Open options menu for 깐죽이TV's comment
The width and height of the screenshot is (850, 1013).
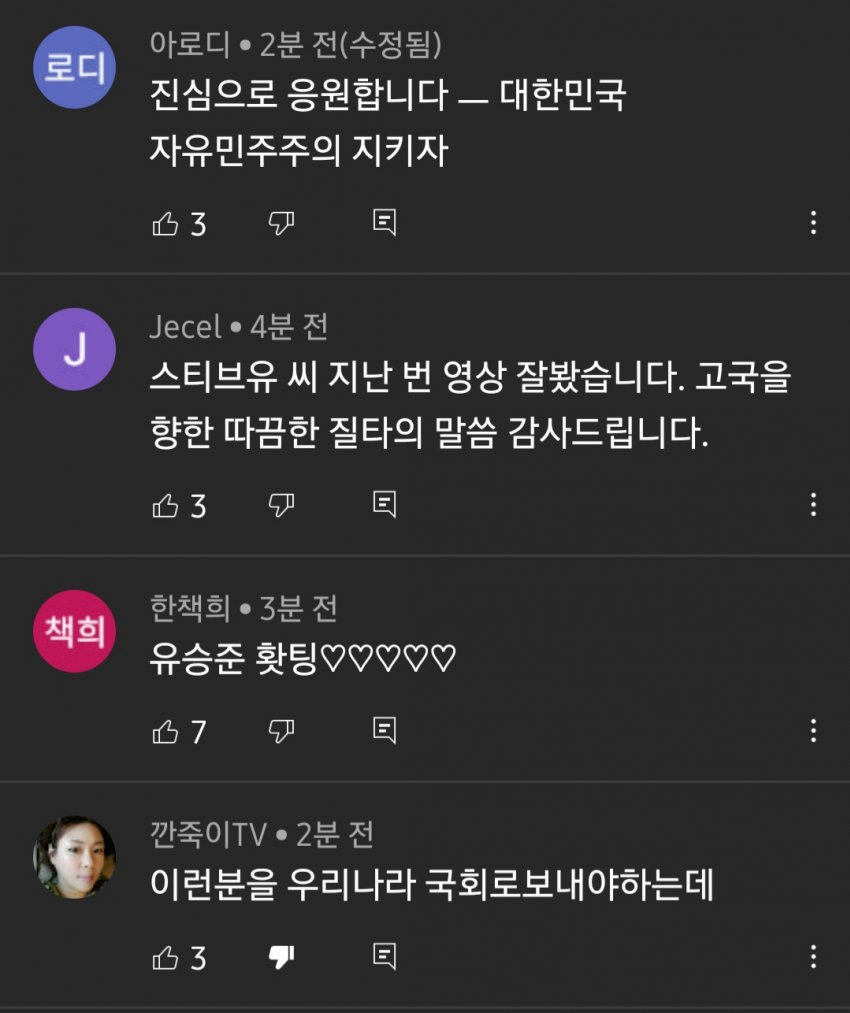click(815, 958)
